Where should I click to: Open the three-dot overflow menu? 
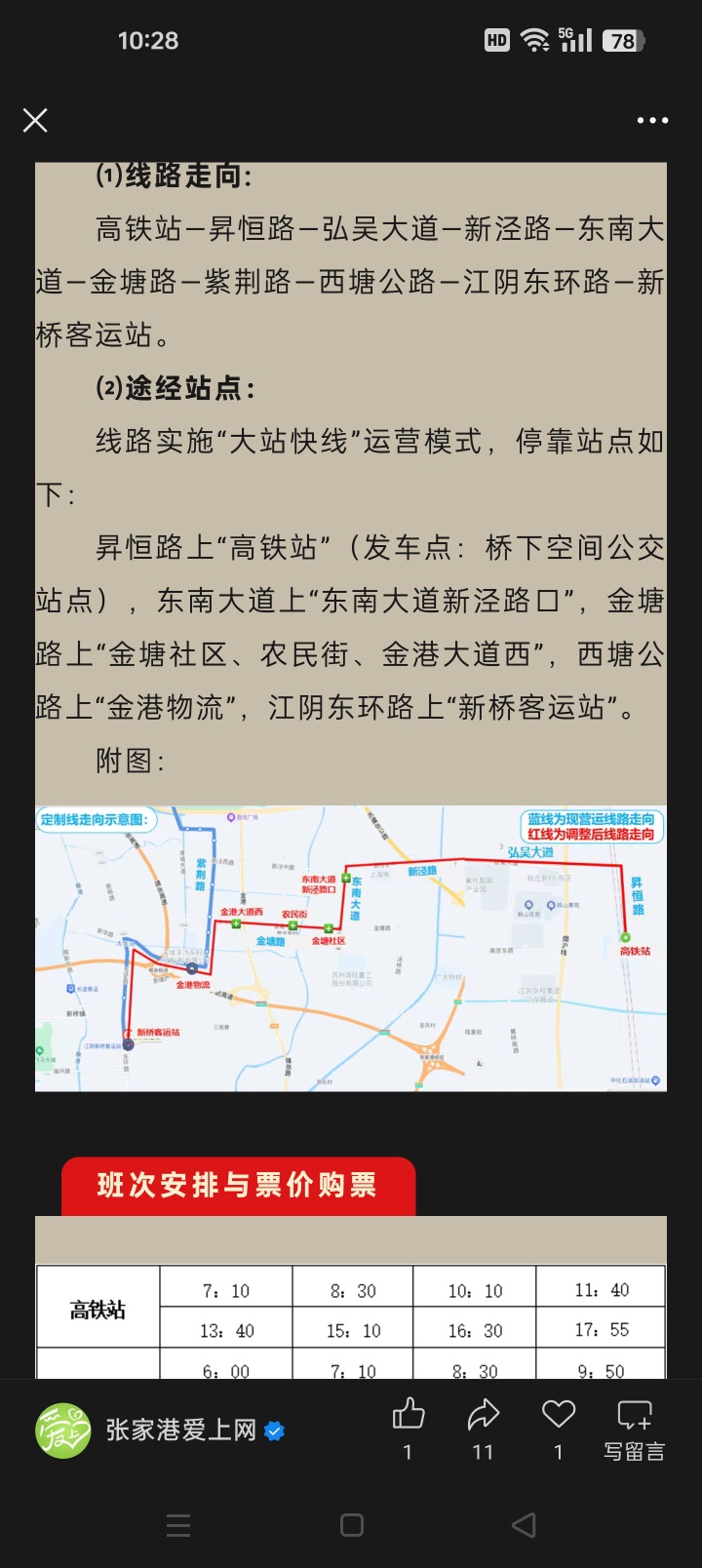[x=652, y=121]
